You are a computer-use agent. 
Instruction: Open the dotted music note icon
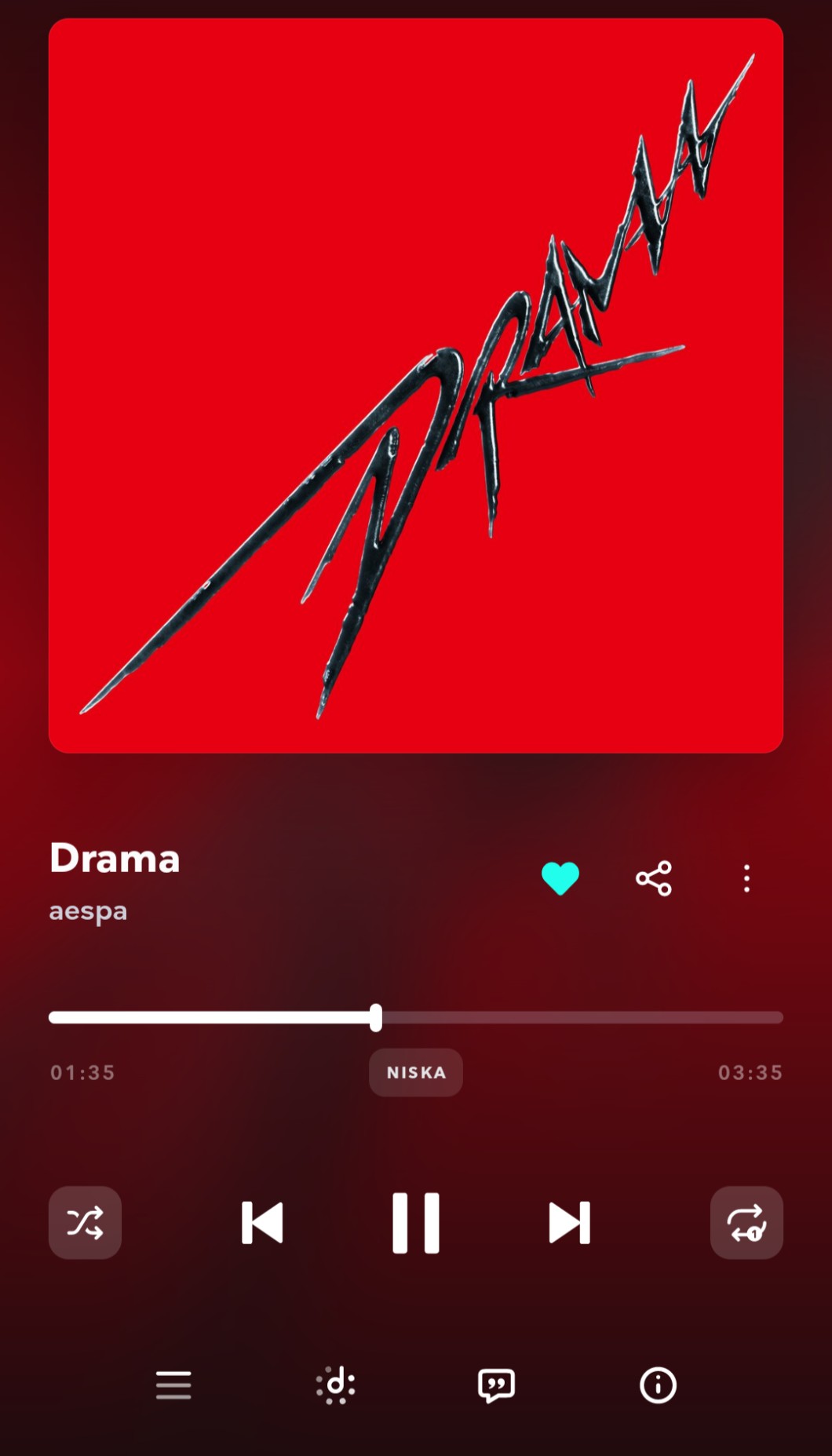[x=336, y=1385]
